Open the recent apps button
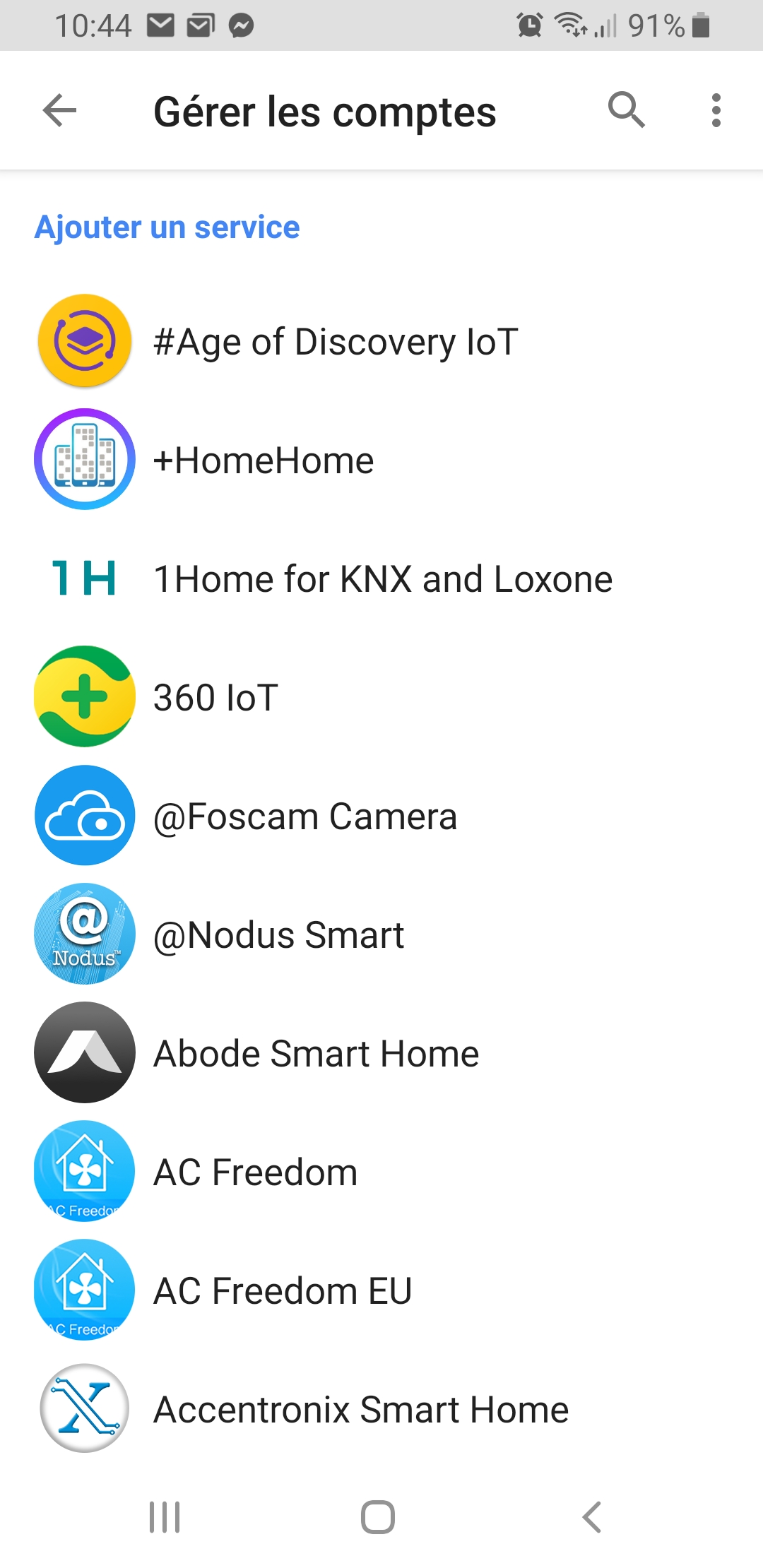This screenshot has width=763, height=1568. click(165, 1517)
